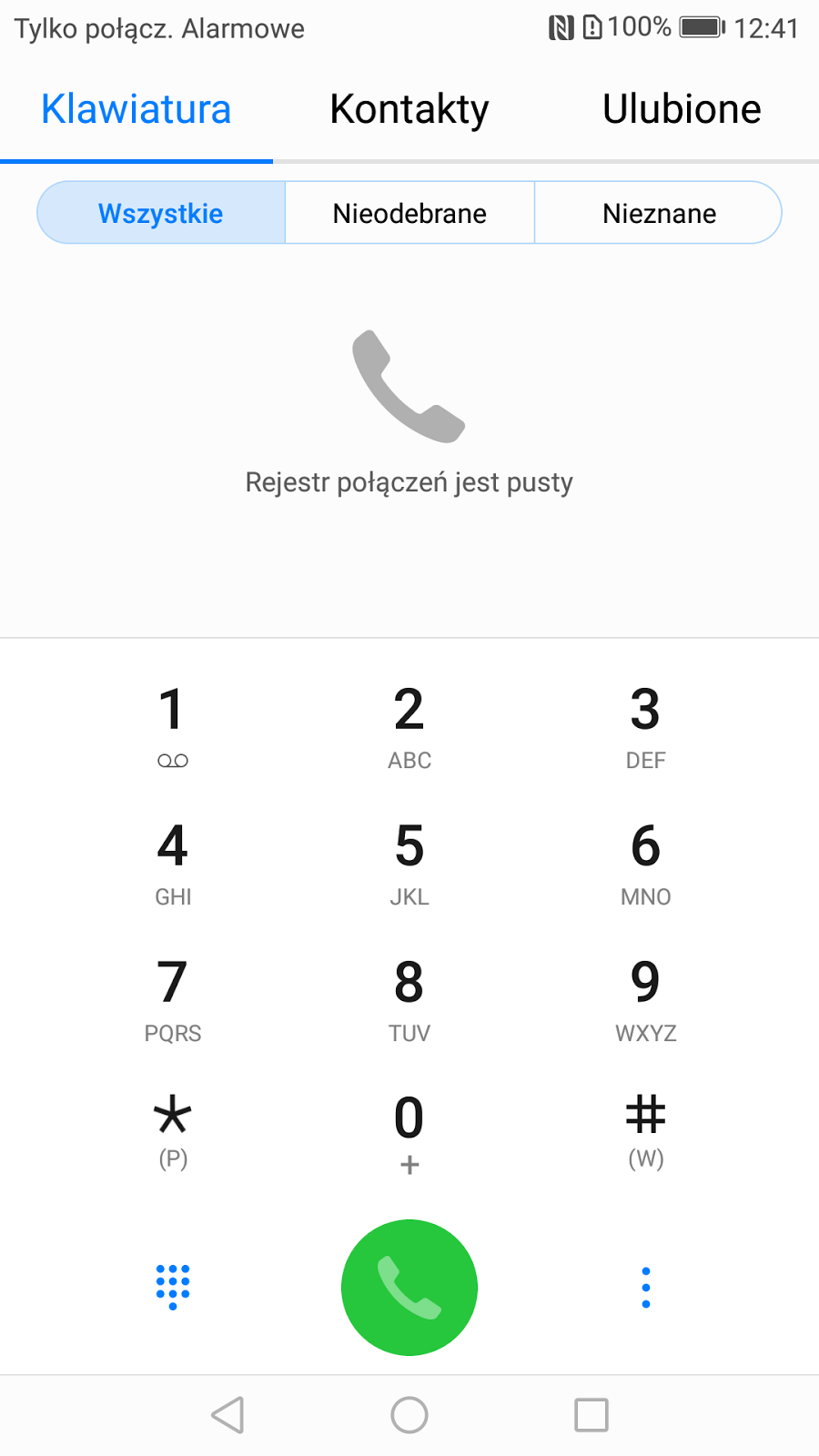Open the Ulubione tab
The image size is (819, 1456).
(682, 110)
